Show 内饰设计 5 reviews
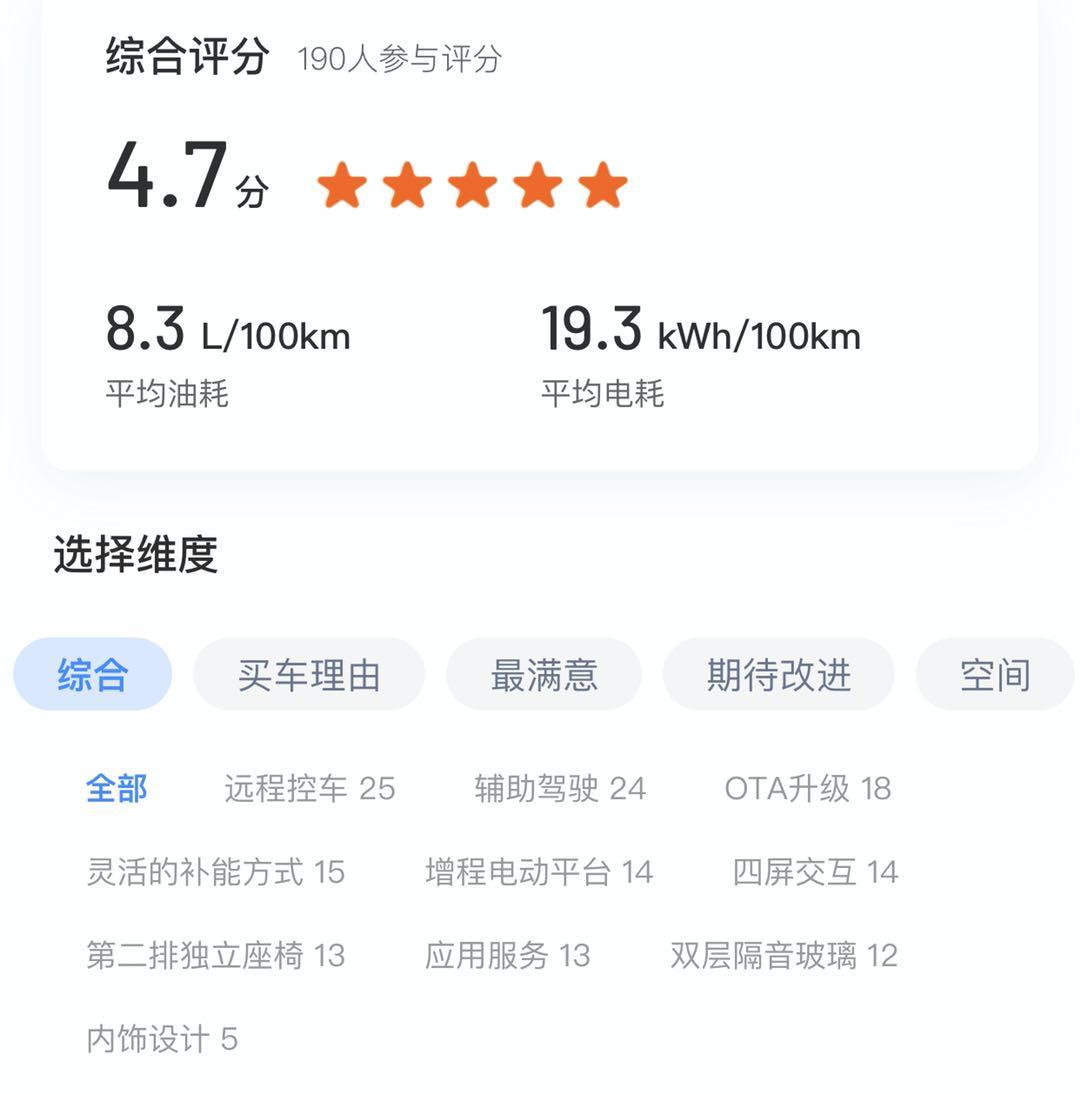 (x=162, y=1039)
